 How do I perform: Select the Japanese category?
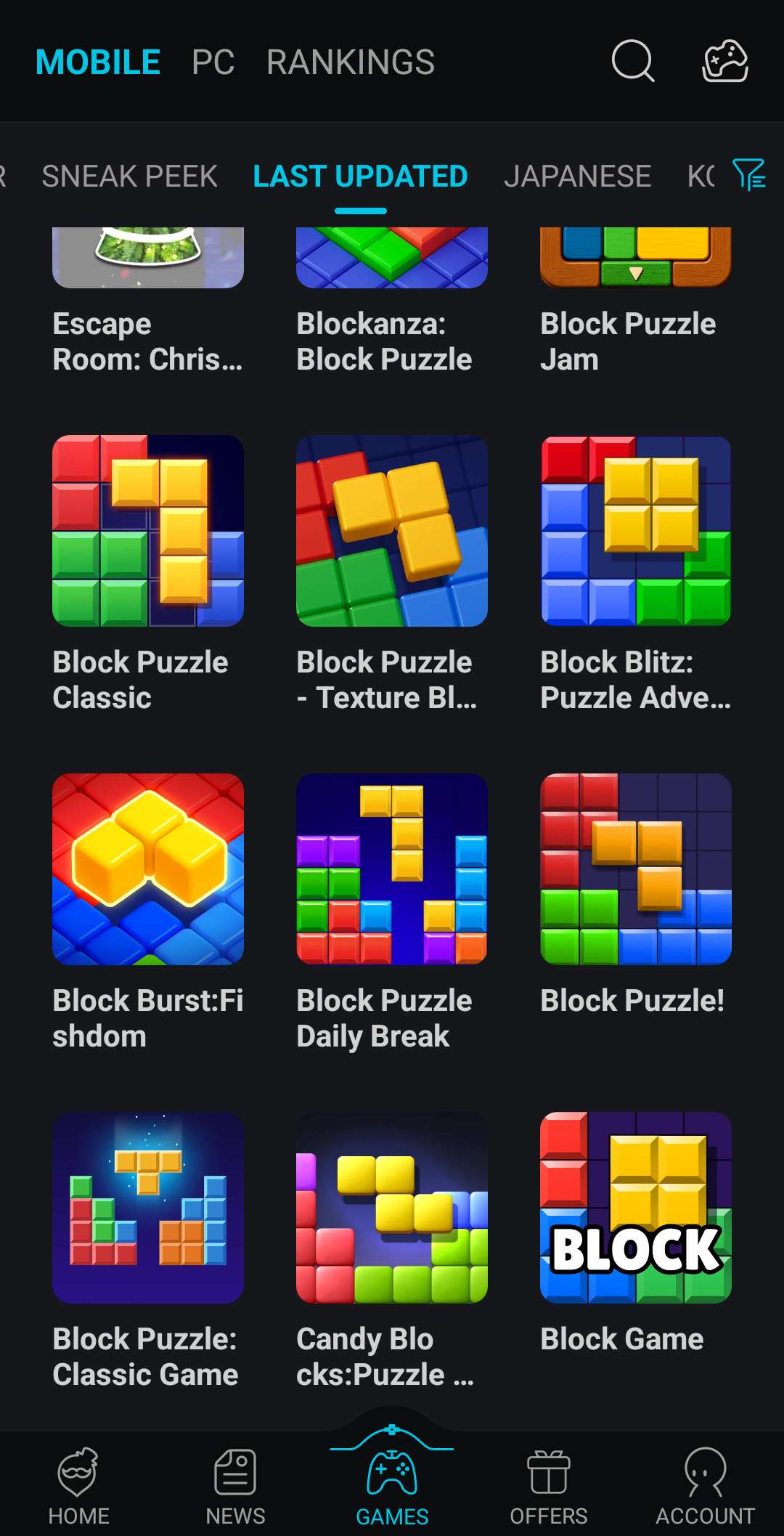(577, 176)
